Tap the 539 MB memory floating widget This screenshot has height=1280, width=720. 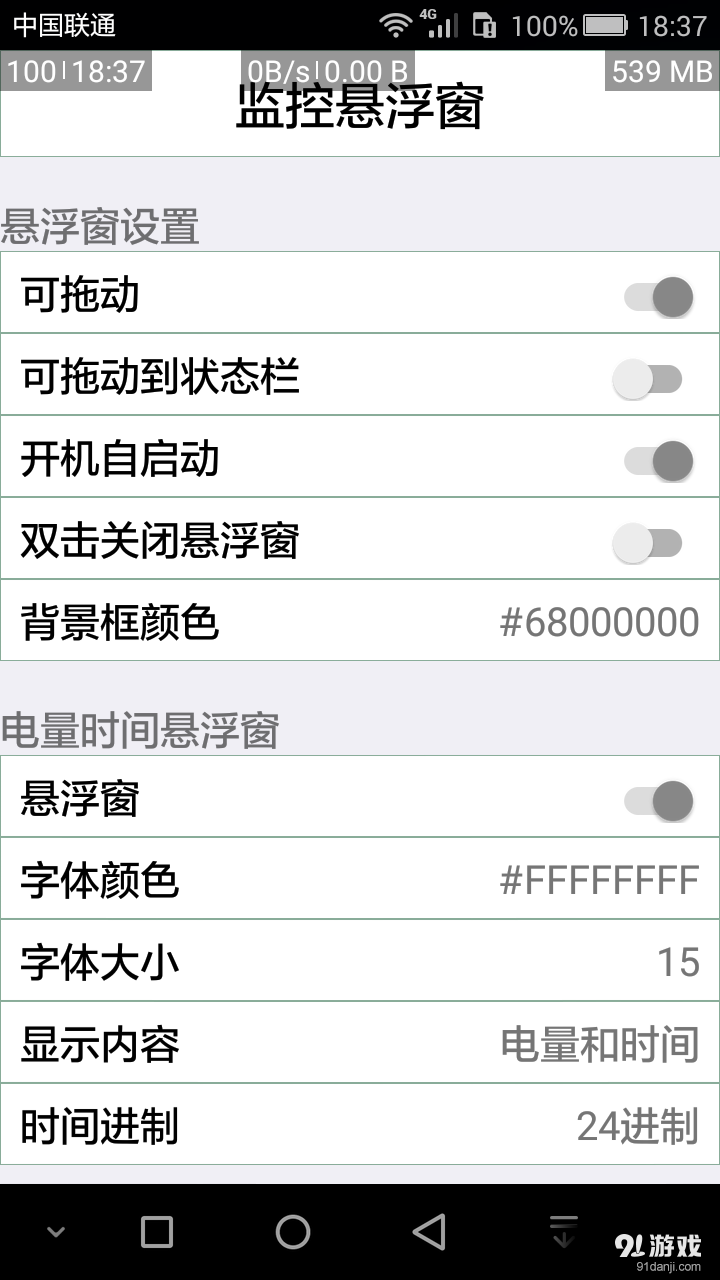click(661, 71)
